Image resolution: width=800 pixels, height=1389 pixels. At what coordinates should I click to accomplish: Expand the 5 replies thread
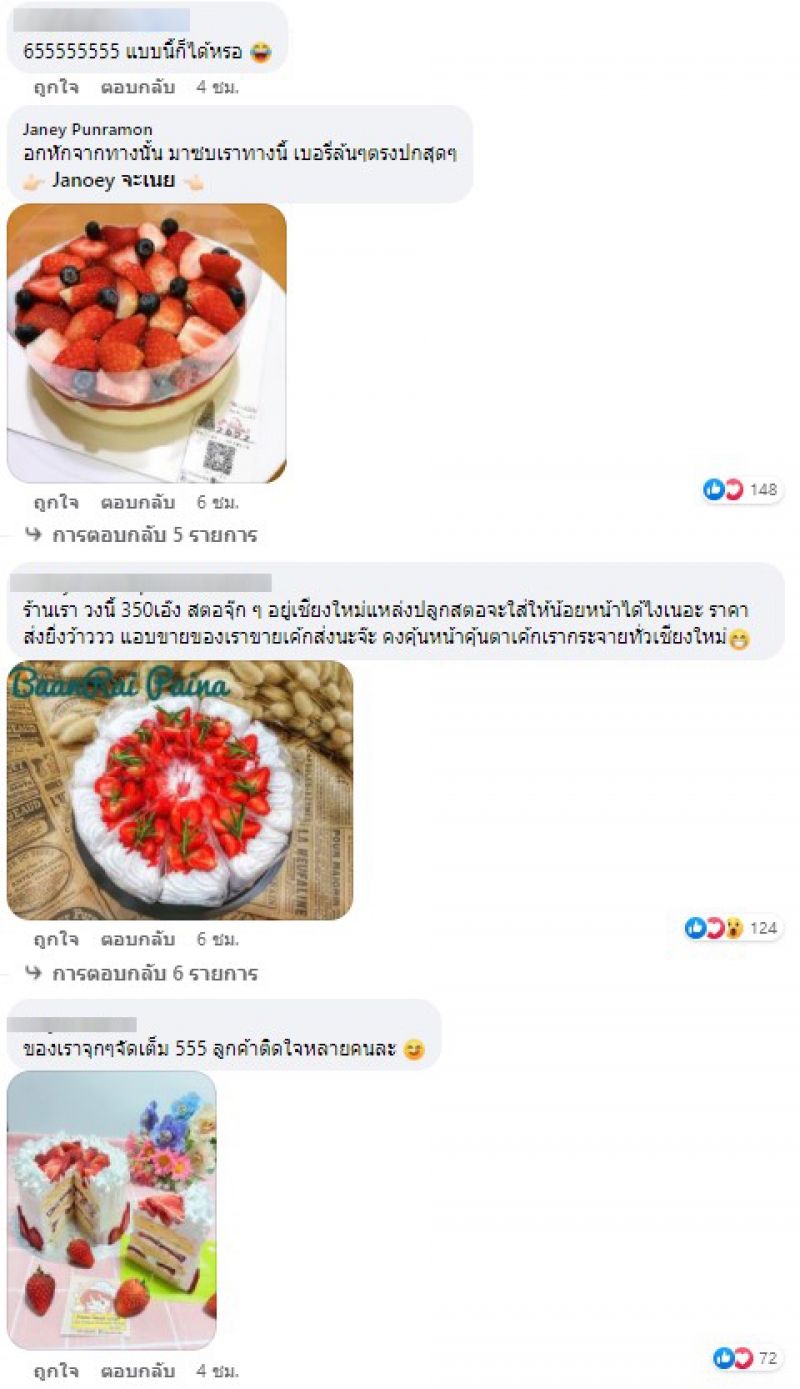tap(154, 535)
